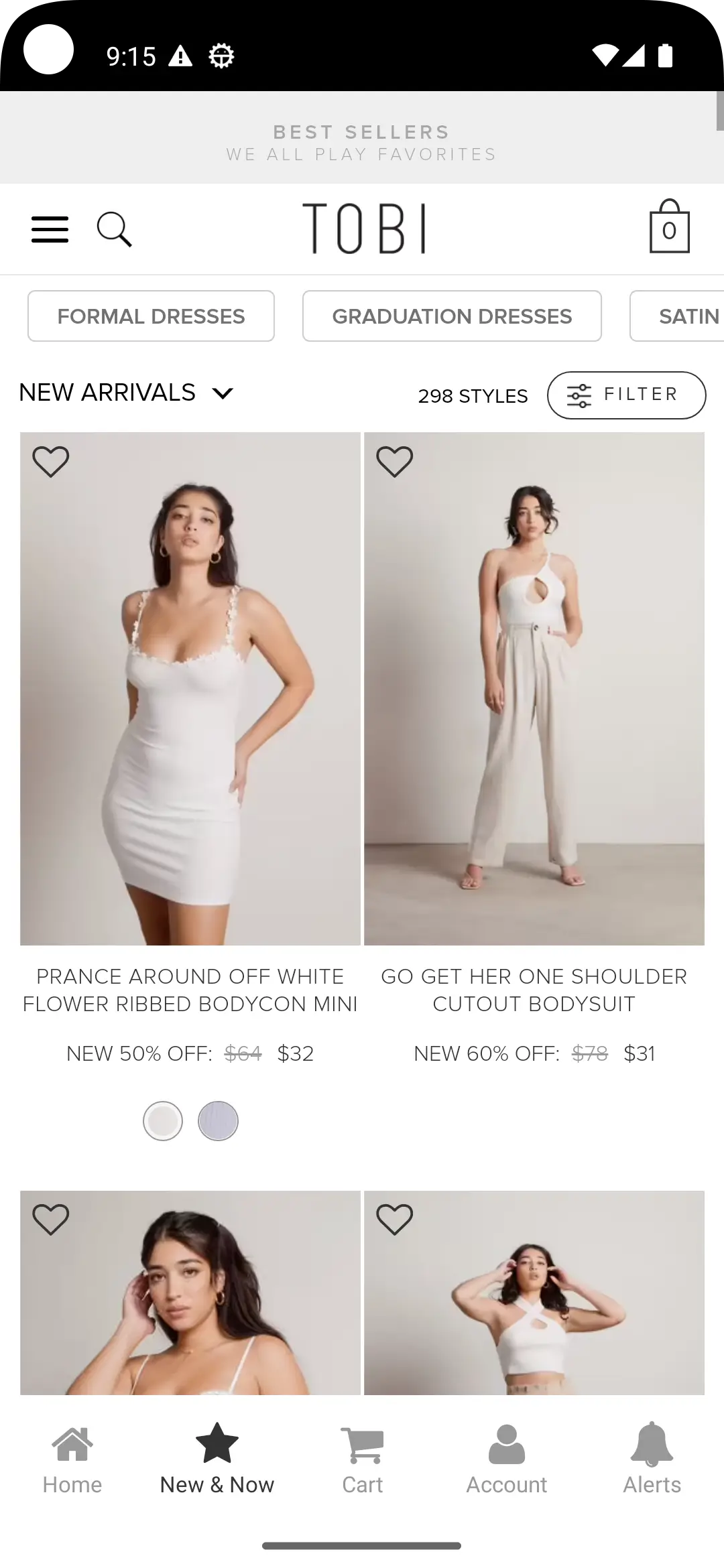Favorite the Go Get Her bodysuit
Viewport: 724px width, 1568px height.
click(395, 462)
